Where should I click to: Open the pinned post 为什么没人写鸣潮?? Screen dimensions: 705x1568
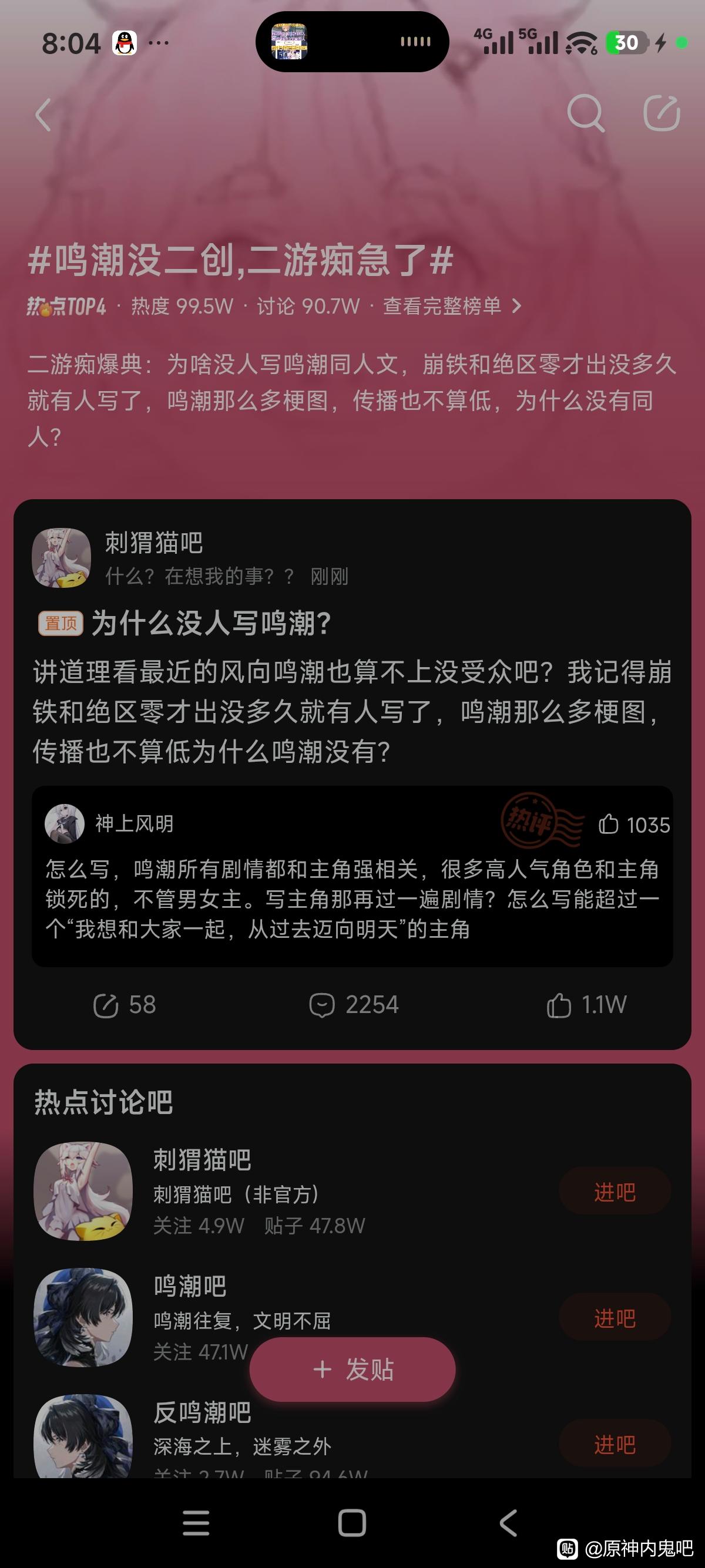pyautogui.click(x=211, y=624)
